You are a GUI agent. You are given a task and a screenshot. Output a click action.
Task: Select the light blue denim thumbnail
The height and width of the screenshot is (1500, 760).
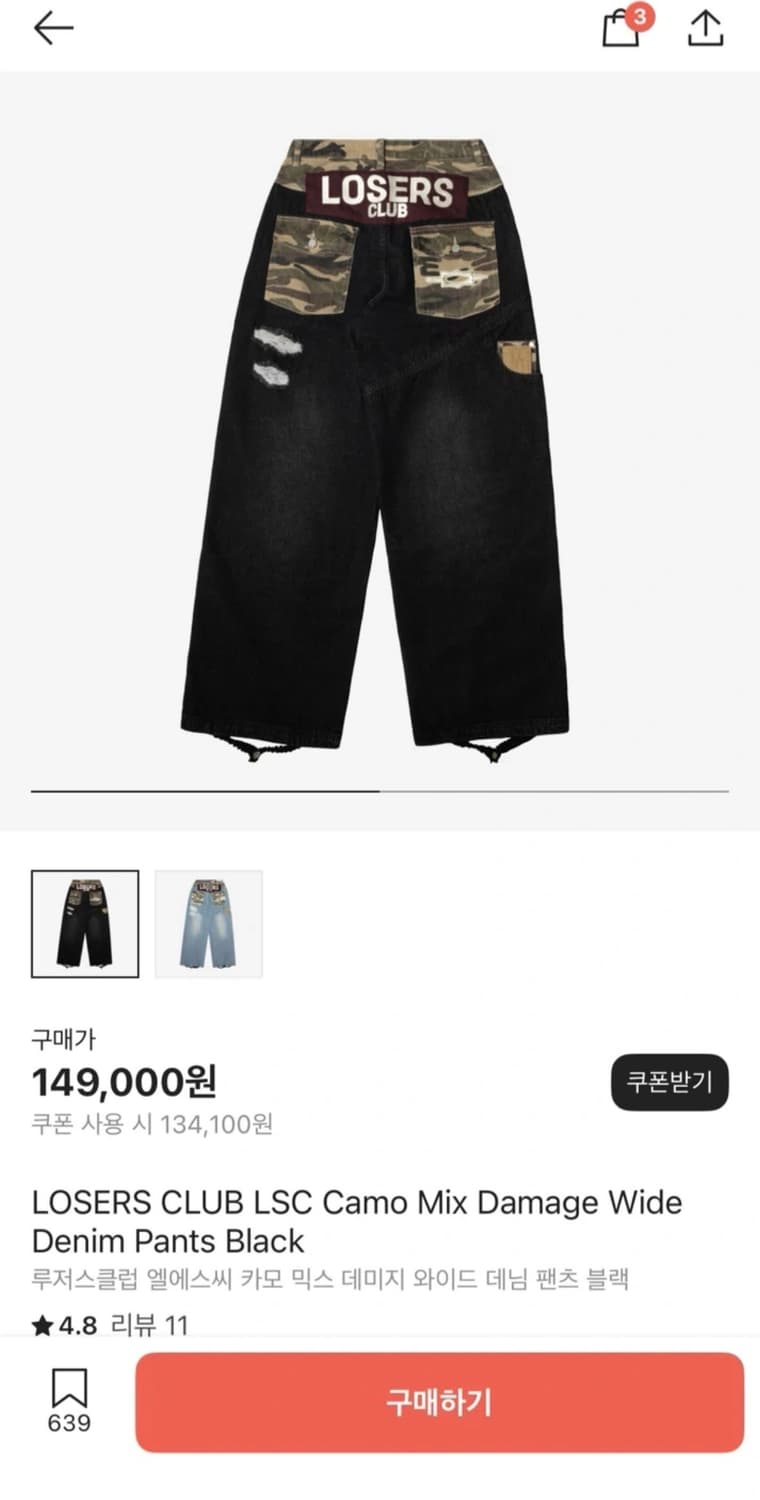click(x=209, y=923)
